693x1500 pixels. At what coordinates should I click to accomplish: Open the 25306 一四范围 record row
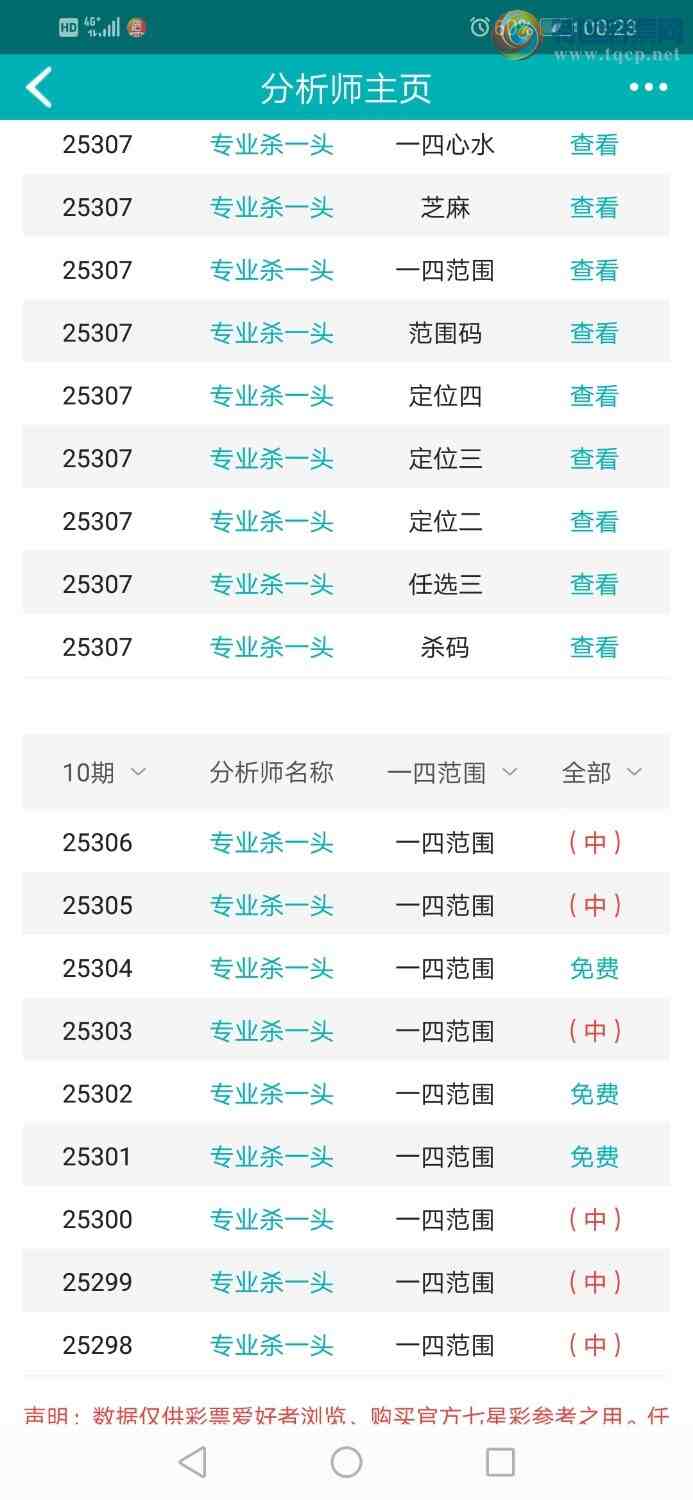click(x=345, y=843)
